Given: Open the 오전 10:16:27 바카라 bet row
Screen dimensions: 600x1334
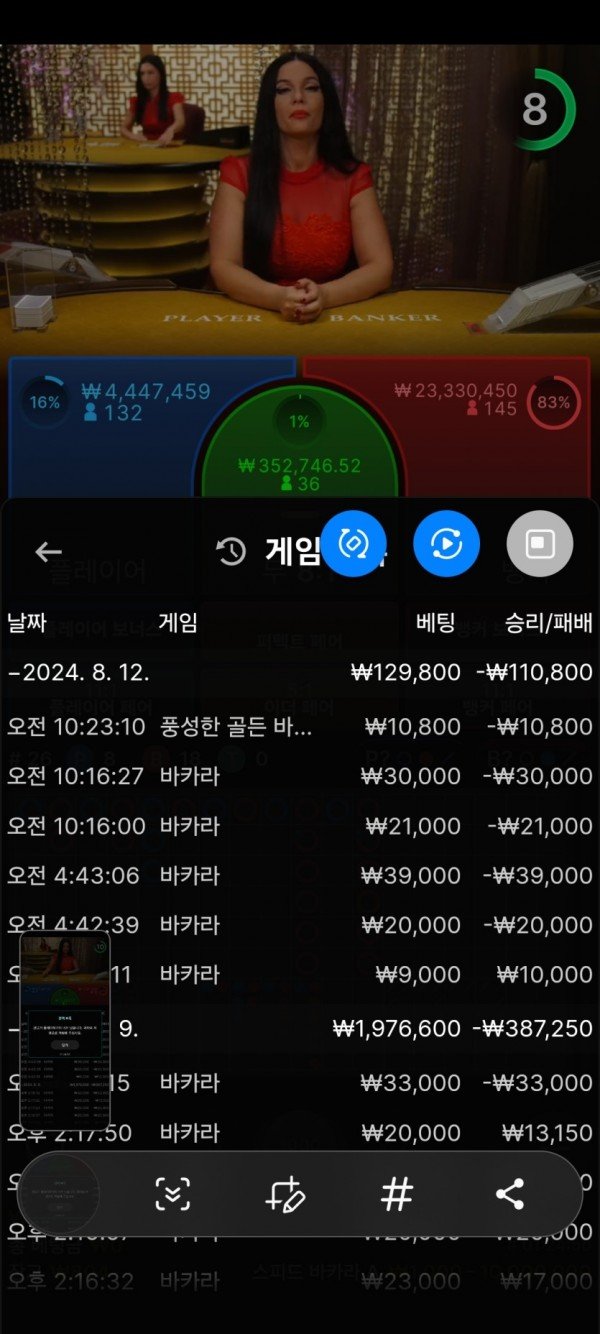Looking at the screenshot, I should coord(300,776).
